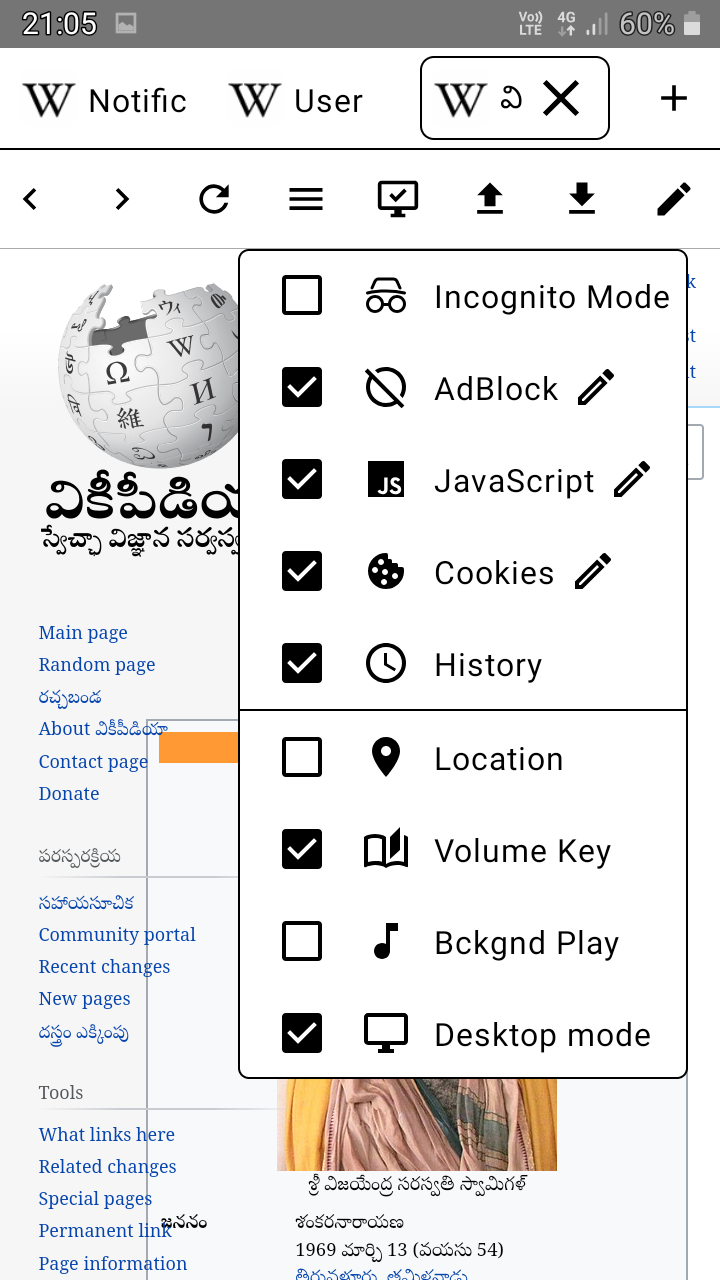The width and height of the screenshot is (720, 1280).
Task: Select the pencil edit icon on the toolbar
Action: coord(673,198)
